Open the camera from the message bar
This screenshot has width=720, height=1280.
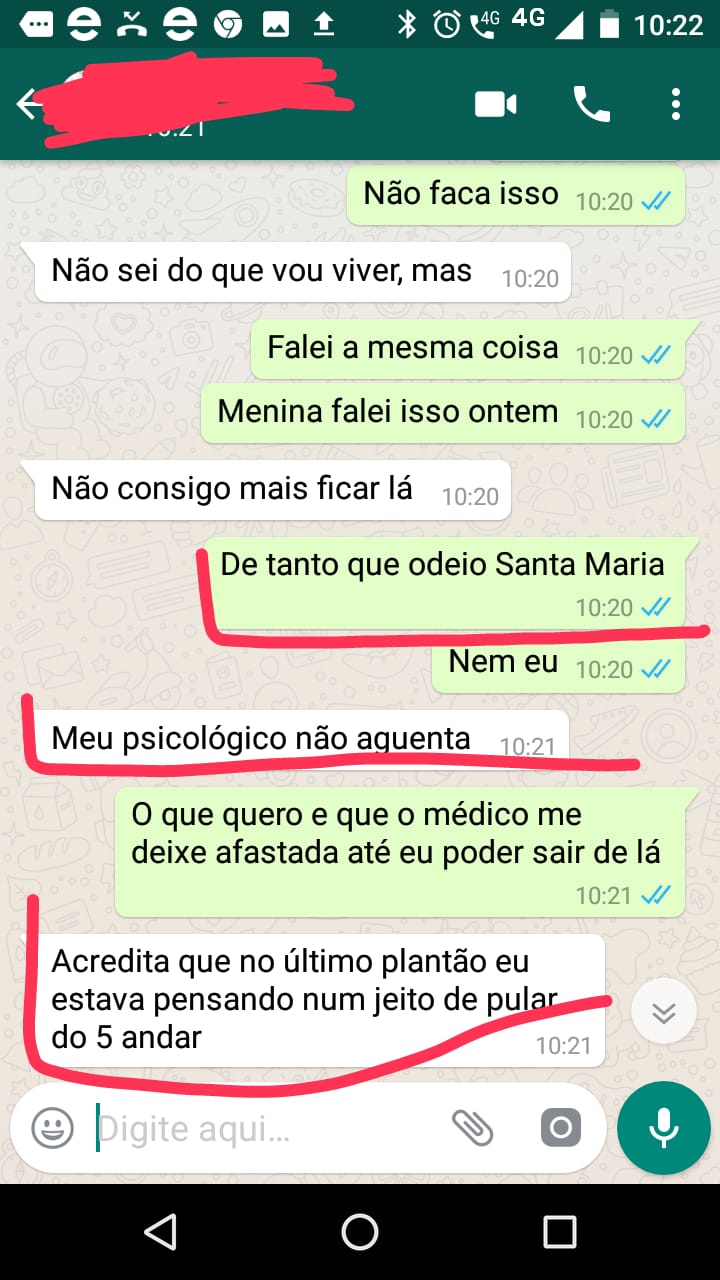[x=560, y=1129]
